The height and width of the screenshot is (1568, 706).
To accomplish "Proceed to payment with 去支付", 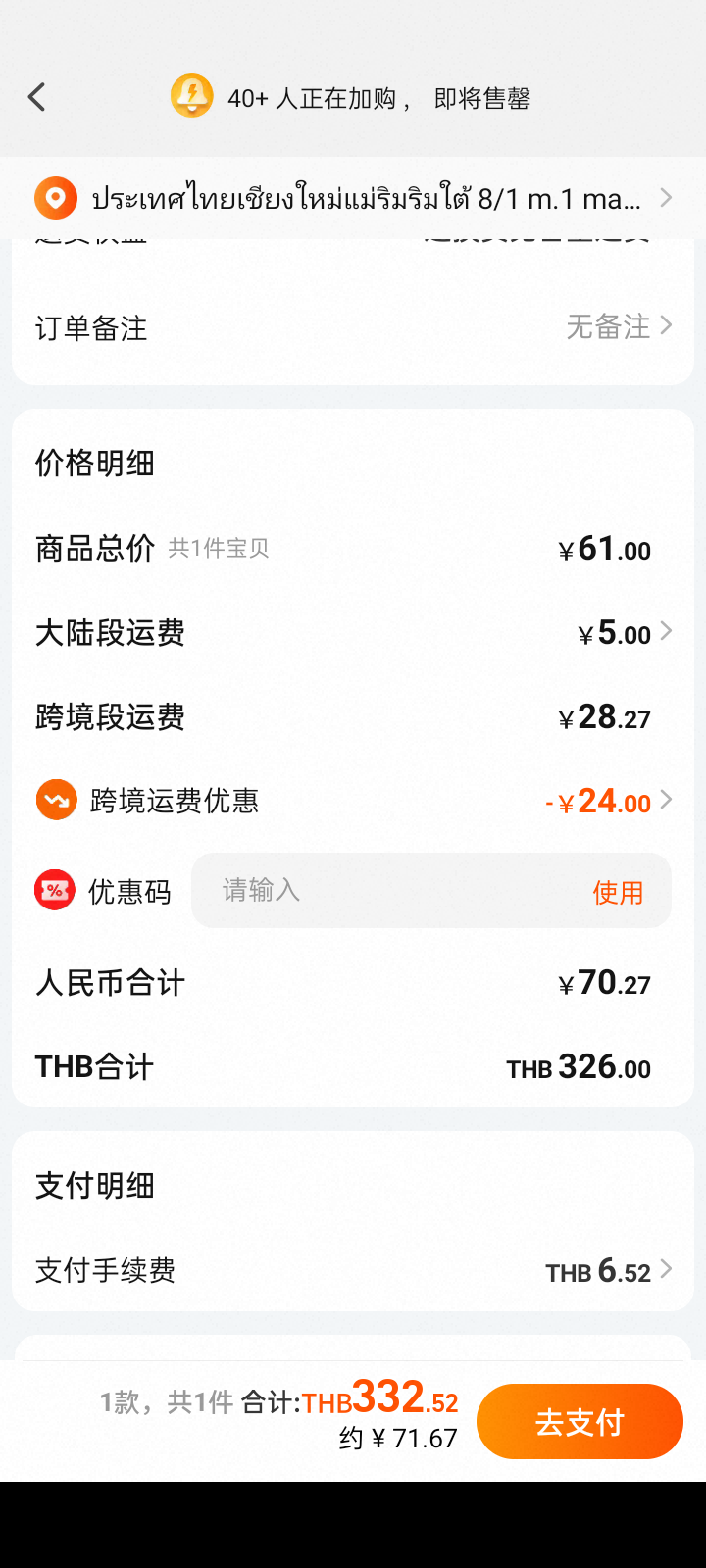I will click(580, 1421).
